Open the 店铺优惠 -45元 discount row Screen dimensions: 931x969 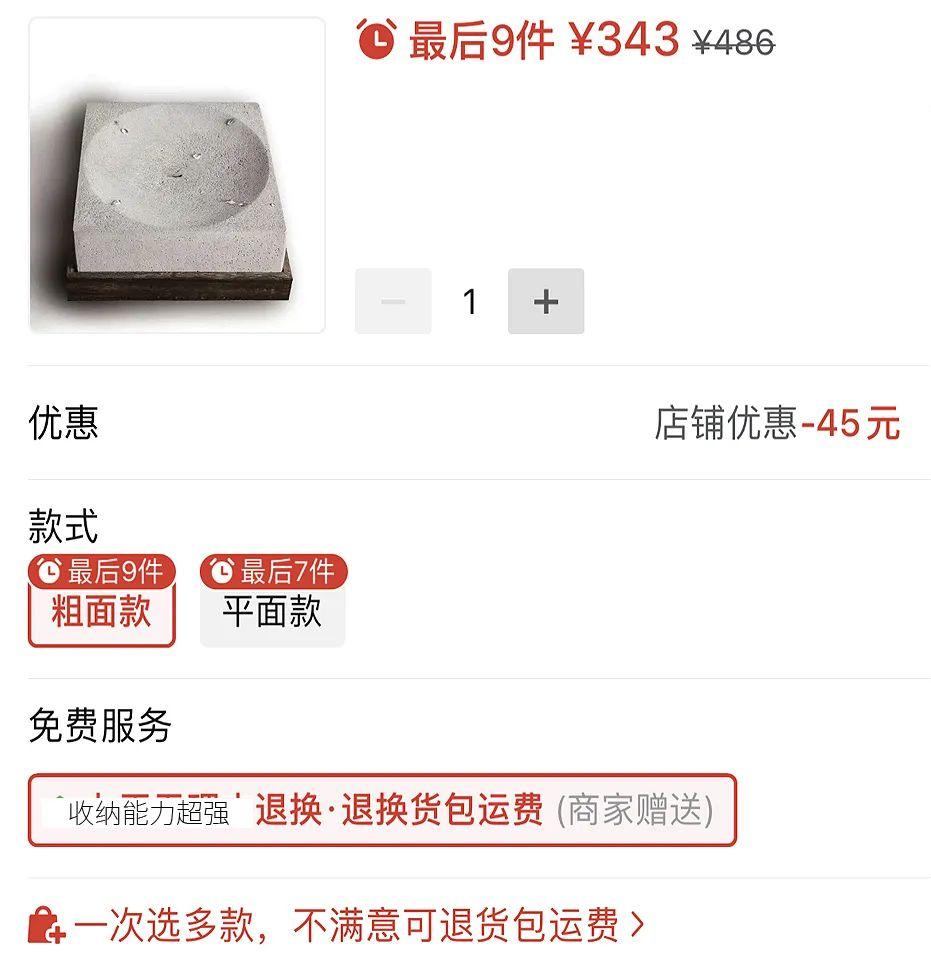click(x=776, y=423)
